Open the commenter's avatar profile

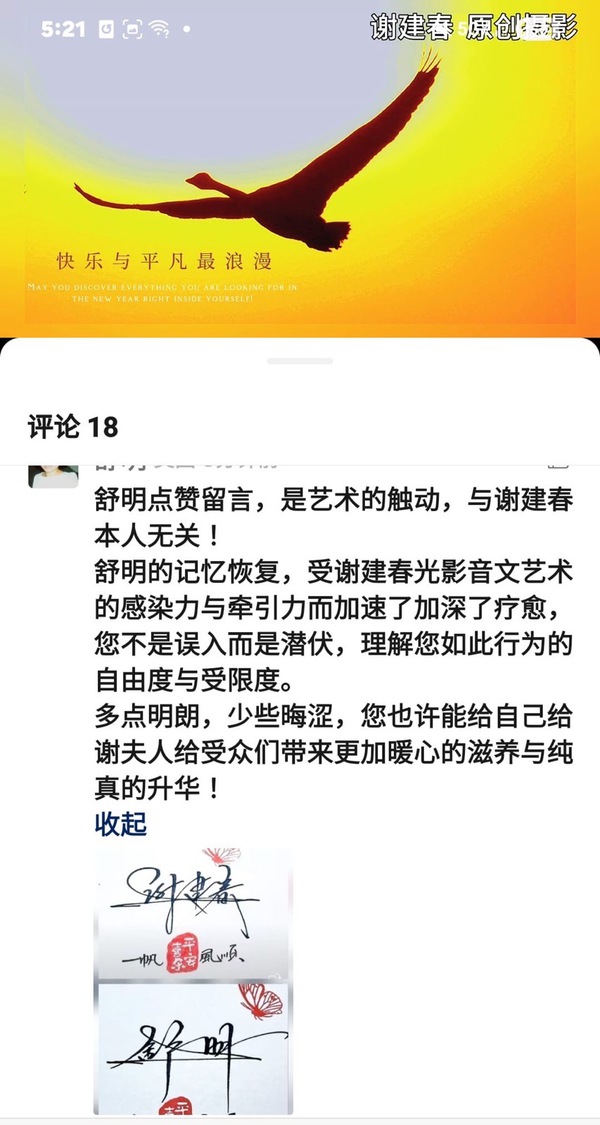pyautogui.click(x=53, y=474)
